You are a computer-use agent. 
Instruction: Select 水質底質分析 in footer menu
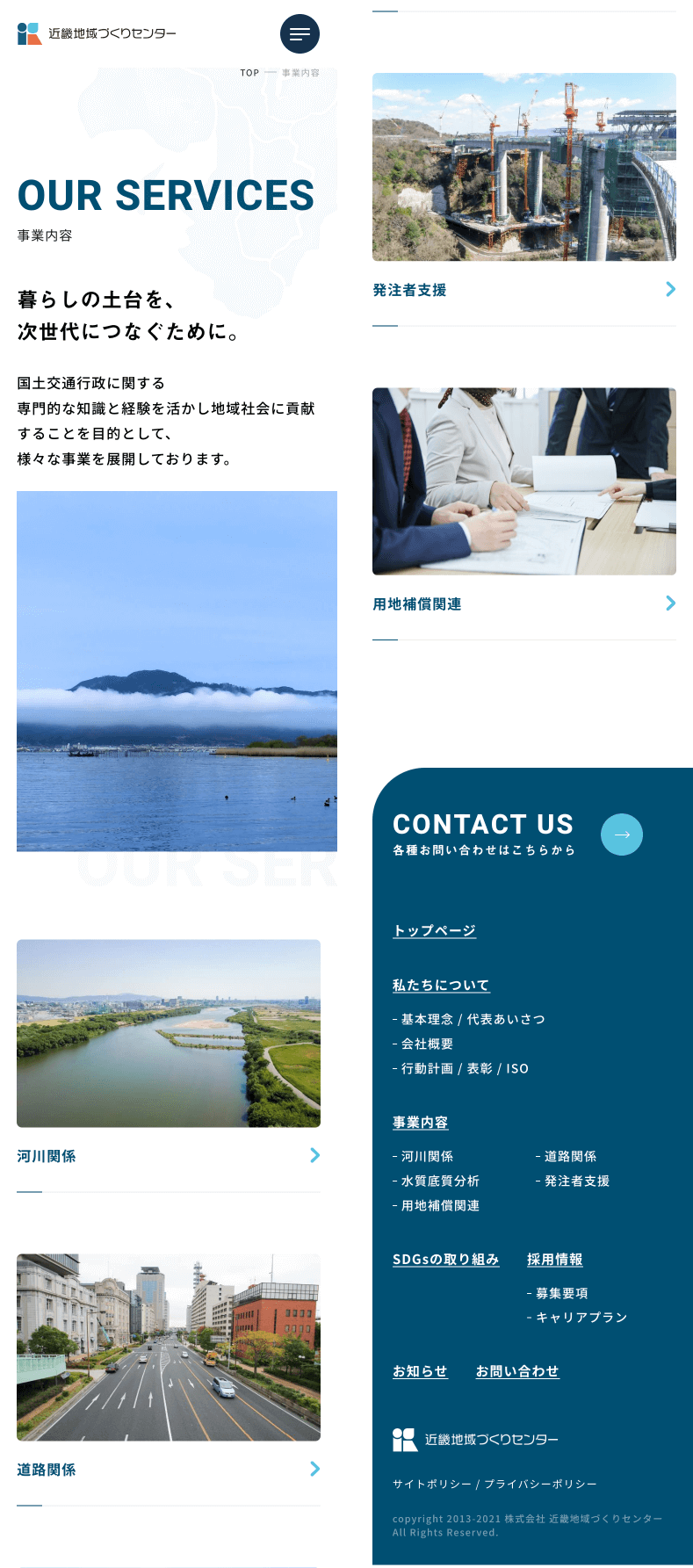tap(440, 1181)
